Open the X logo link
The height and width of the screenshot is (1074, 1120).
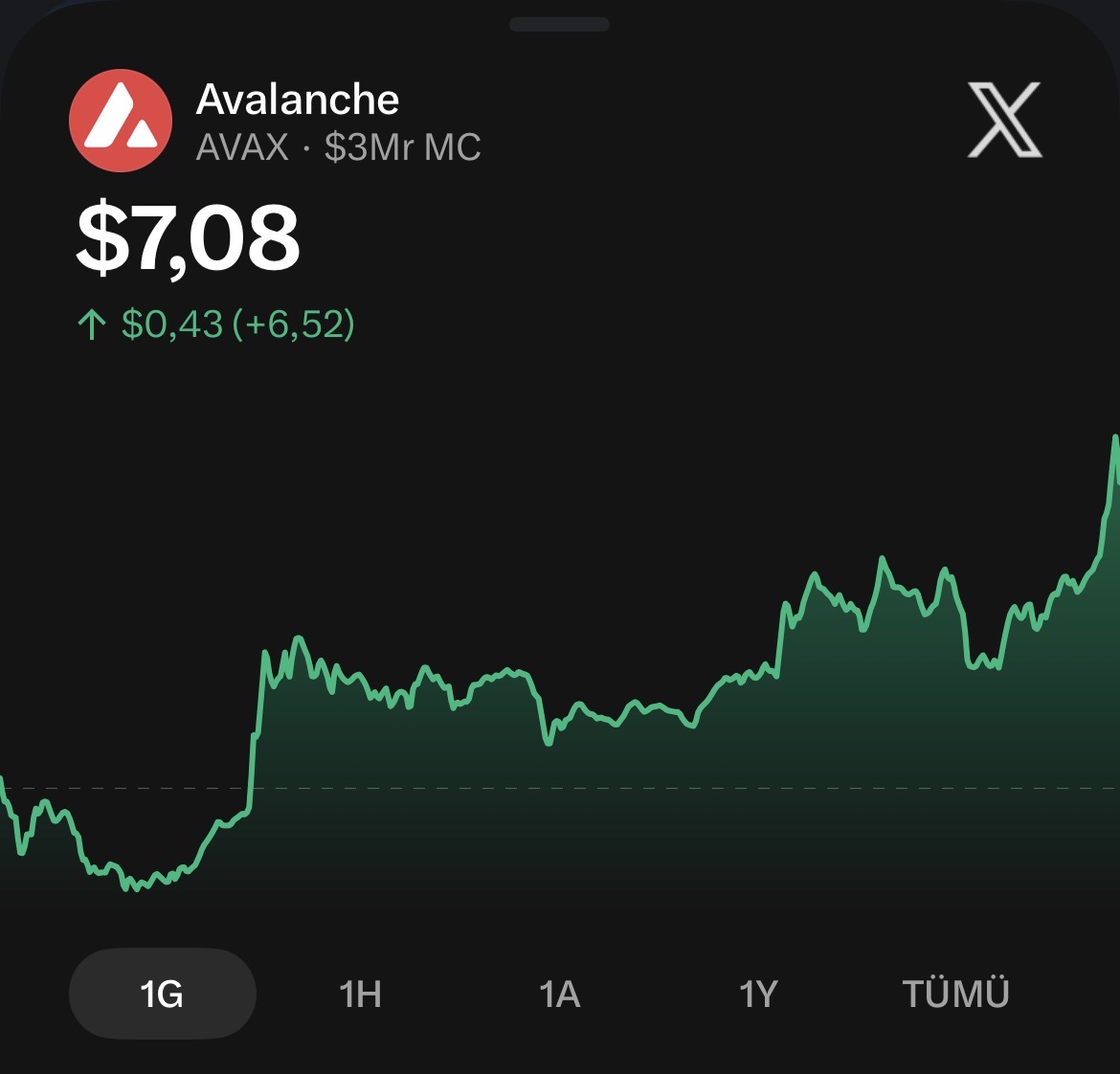1004,120
